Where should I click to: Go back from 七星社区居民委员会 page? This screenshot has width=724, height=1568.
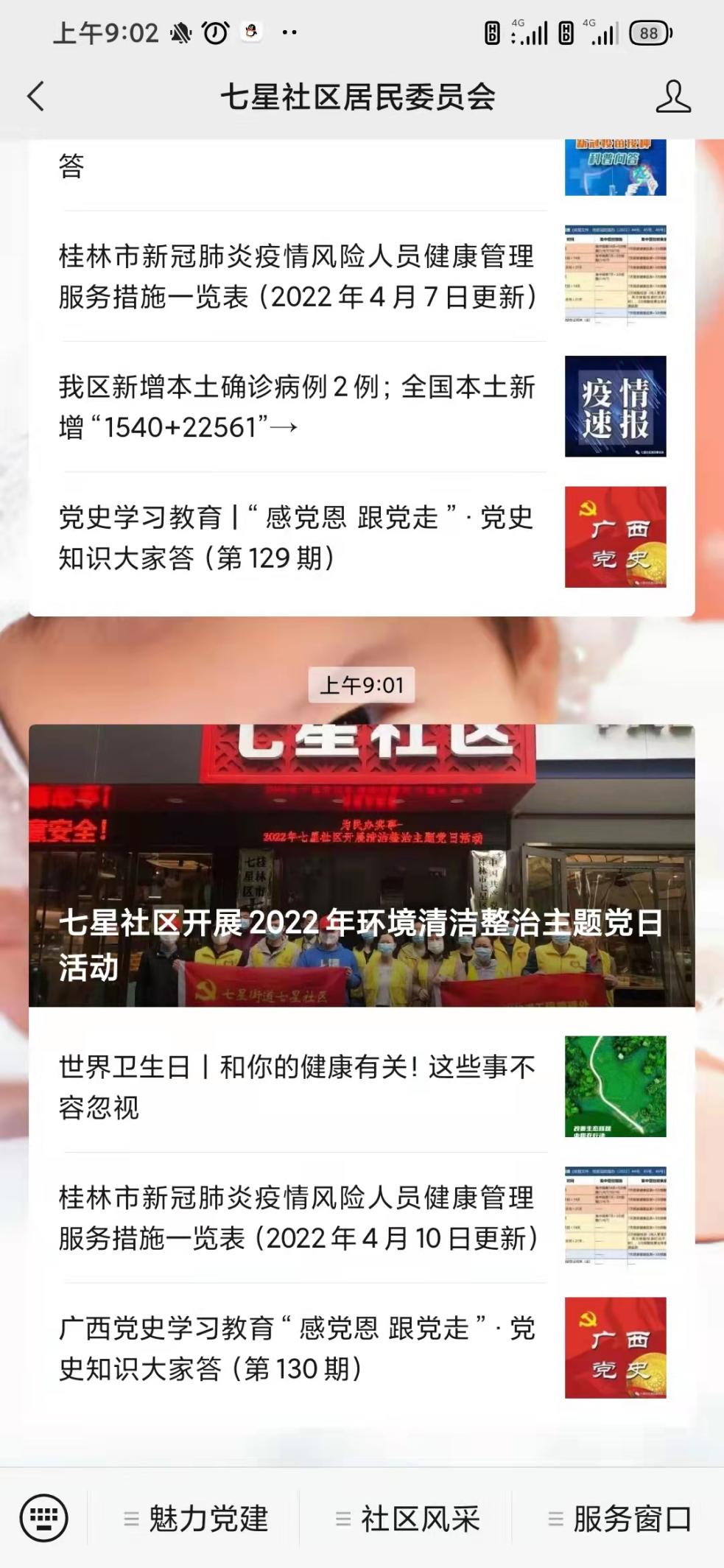(x=35, y=96)
